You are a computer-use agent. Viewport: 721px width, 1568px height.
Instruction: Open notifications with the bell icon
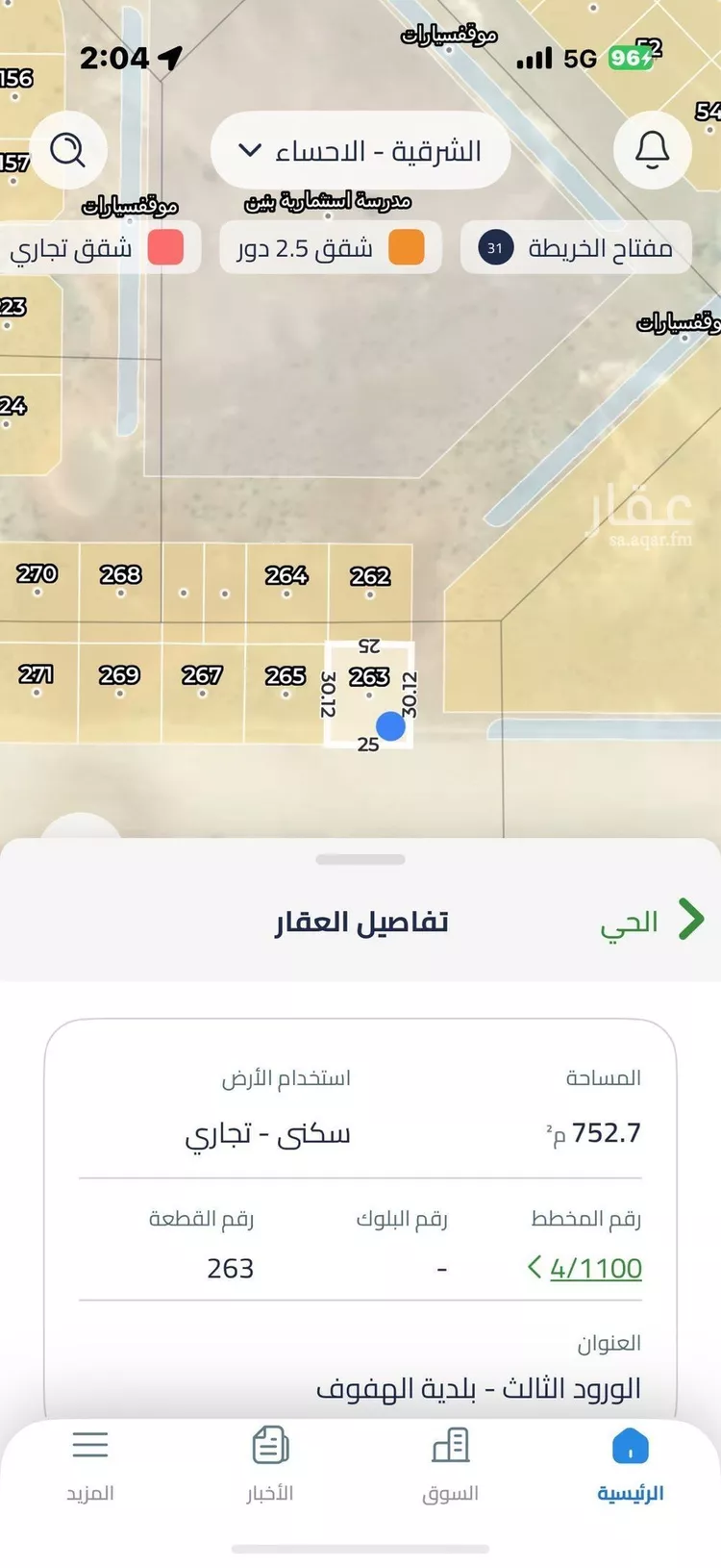pyautogui.click(x=652, y=150)
